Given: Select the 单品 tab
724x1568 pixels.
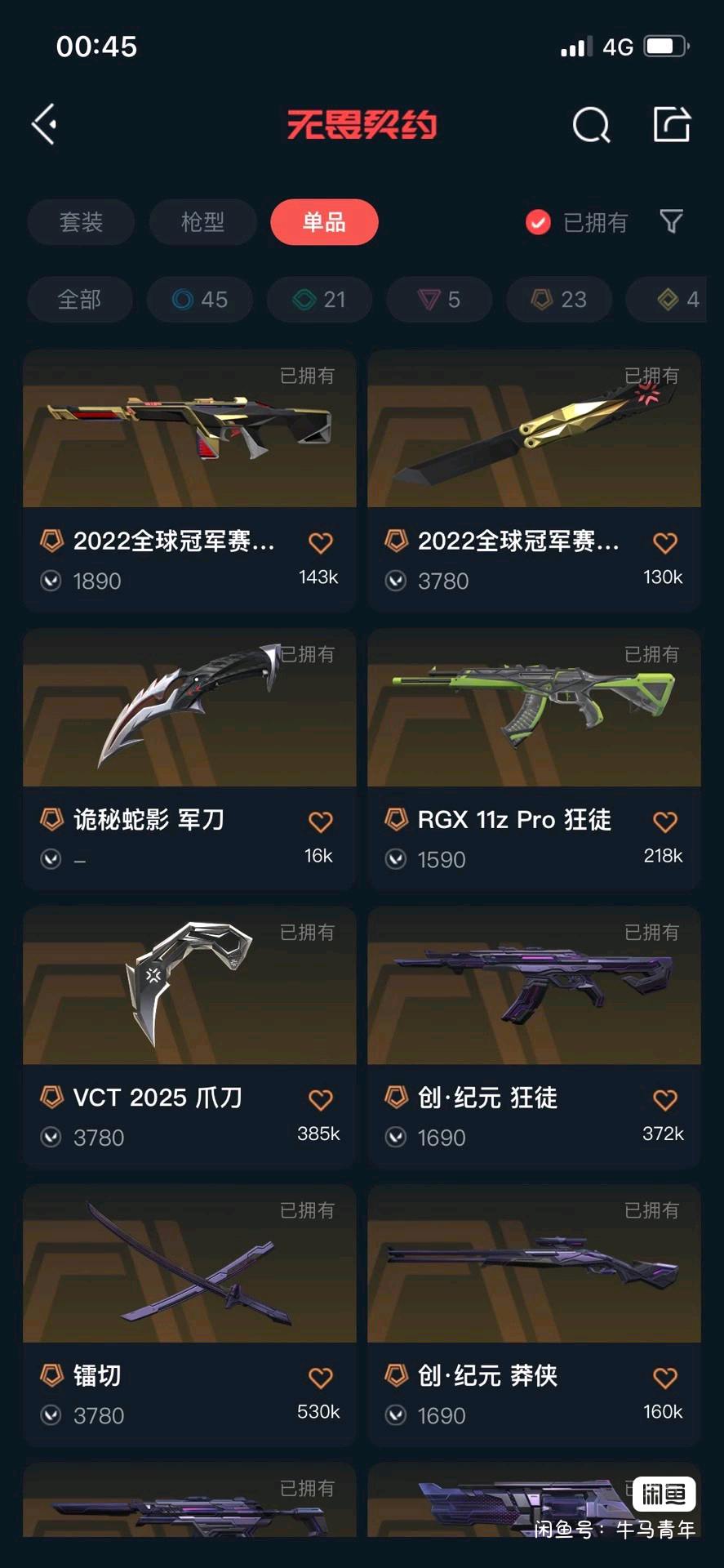Looking at the screenshot, I should click(x=324, y=222).
